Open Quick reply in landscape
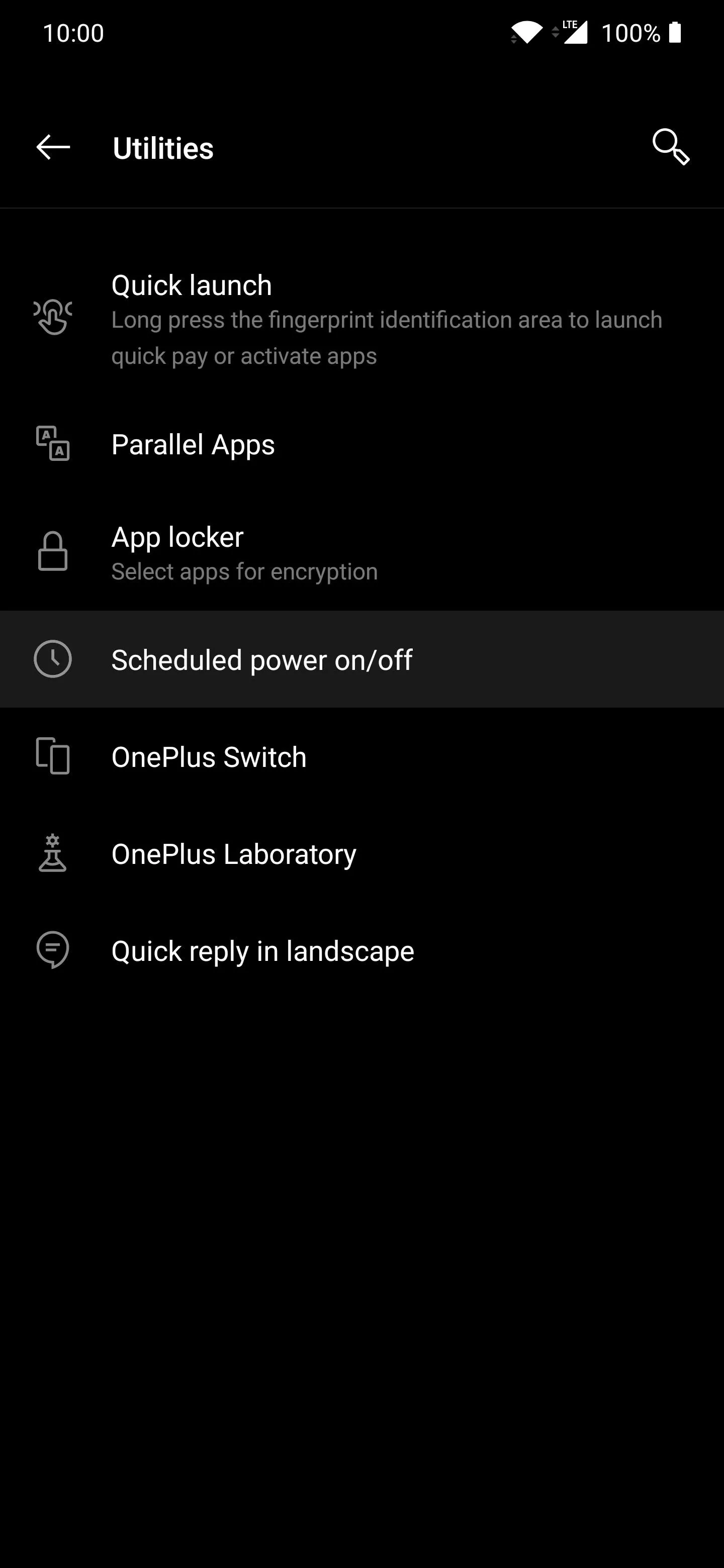Image resolution: width=724 pixels, height=1568 pixels. (x=361, y=950)
